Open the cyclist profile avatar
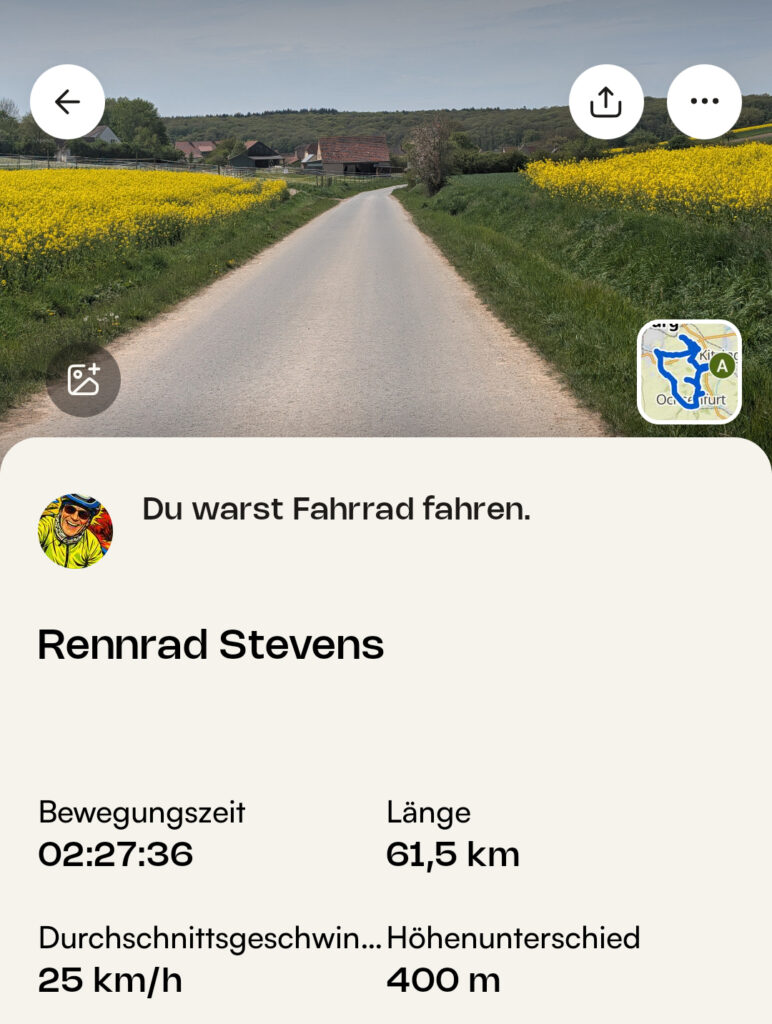Image resolution: width=772 pixels, height=1024 pixels. pos(75,531)
